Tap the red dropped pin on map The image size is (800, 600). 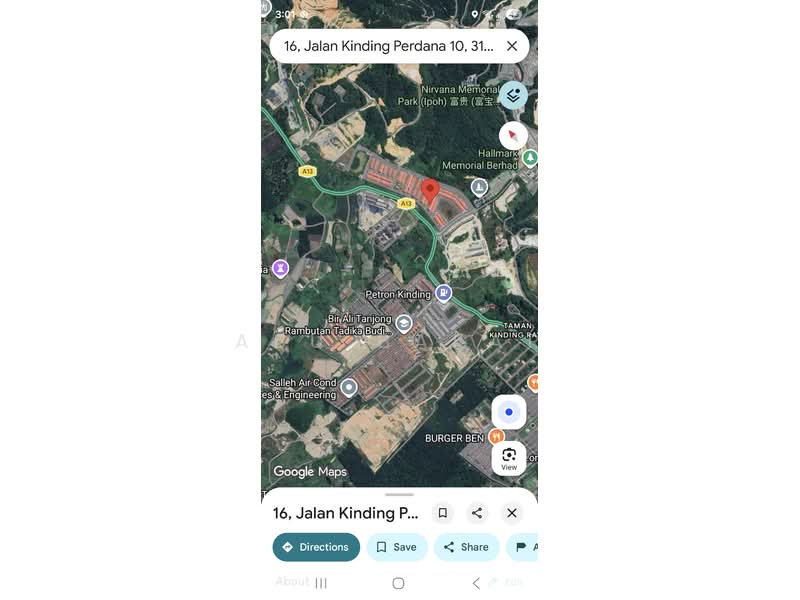click(x=430, y=190)
